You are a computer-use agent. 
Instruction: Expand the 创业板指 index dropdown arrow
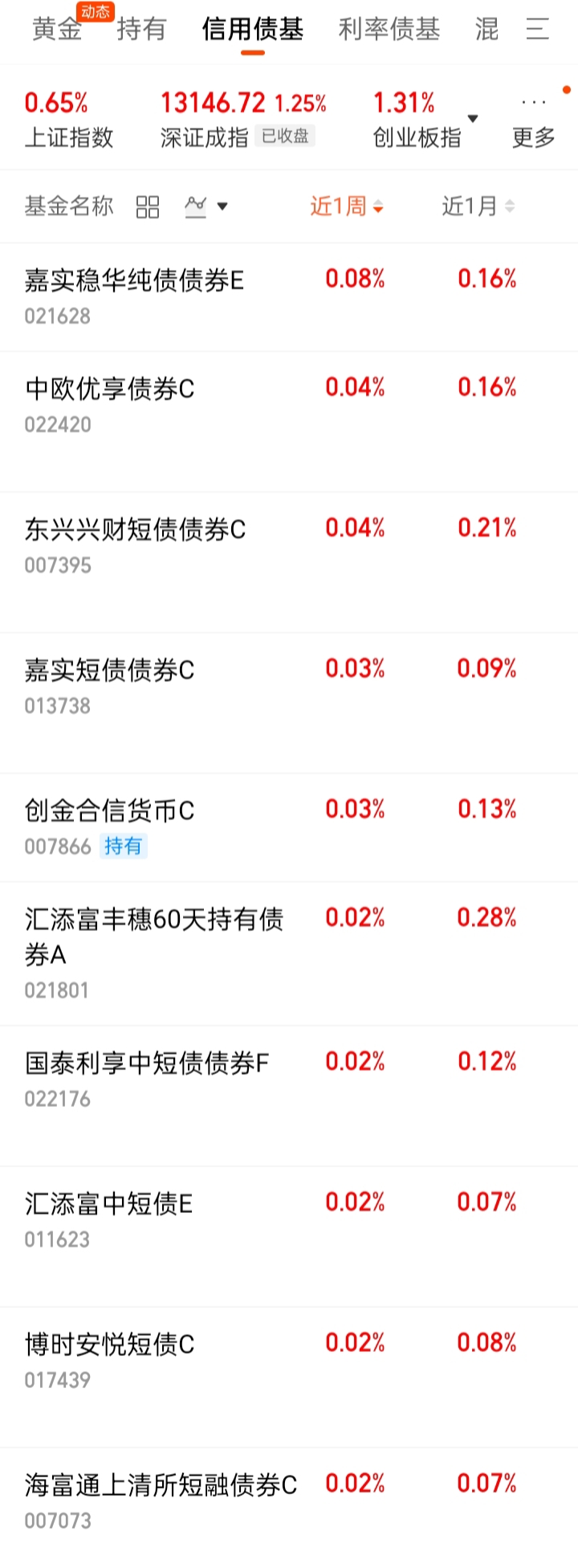click(x=472, y=119)
